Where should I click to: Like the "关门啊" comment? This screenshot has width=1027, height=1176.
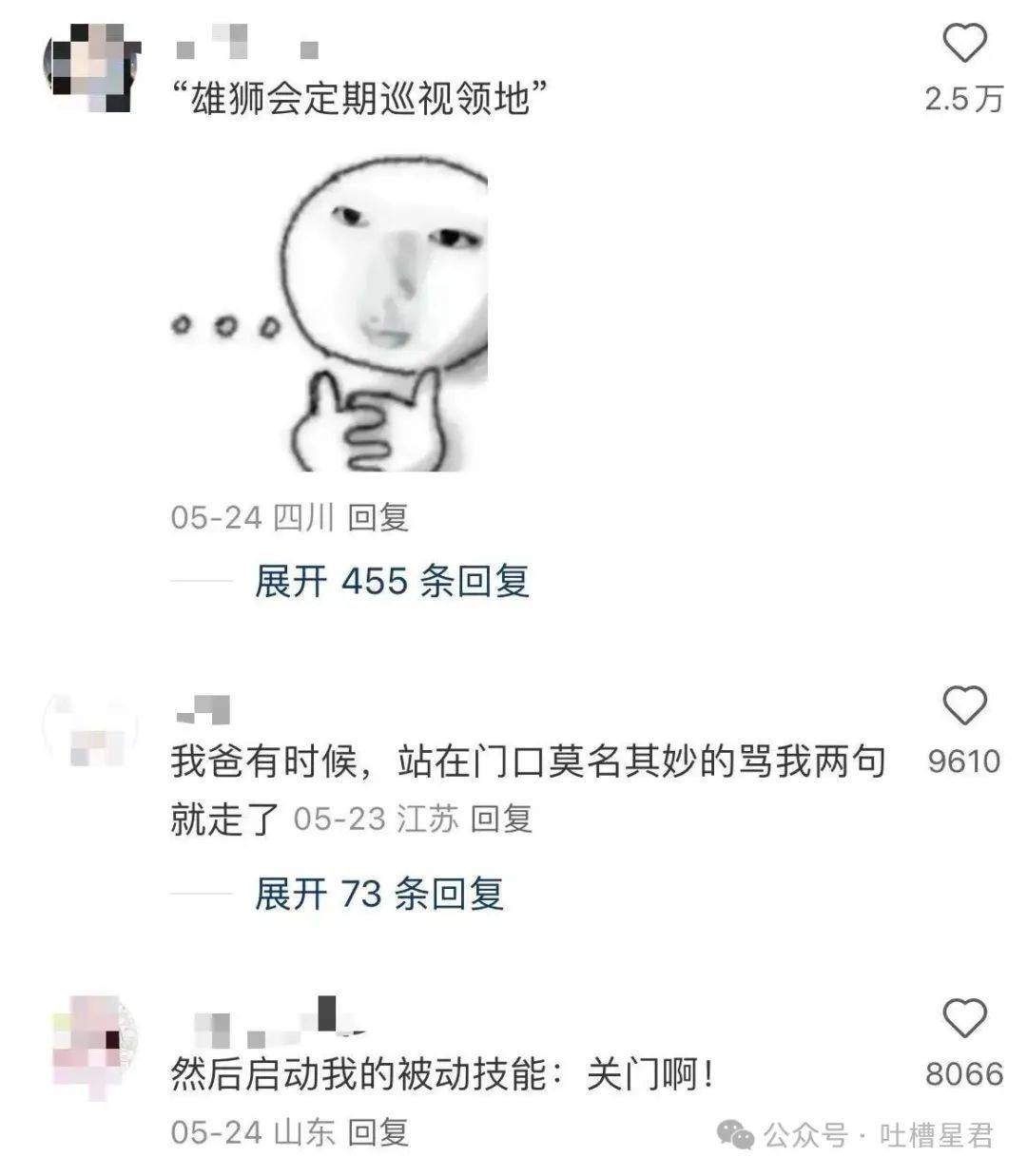[x=963, y=1019]
